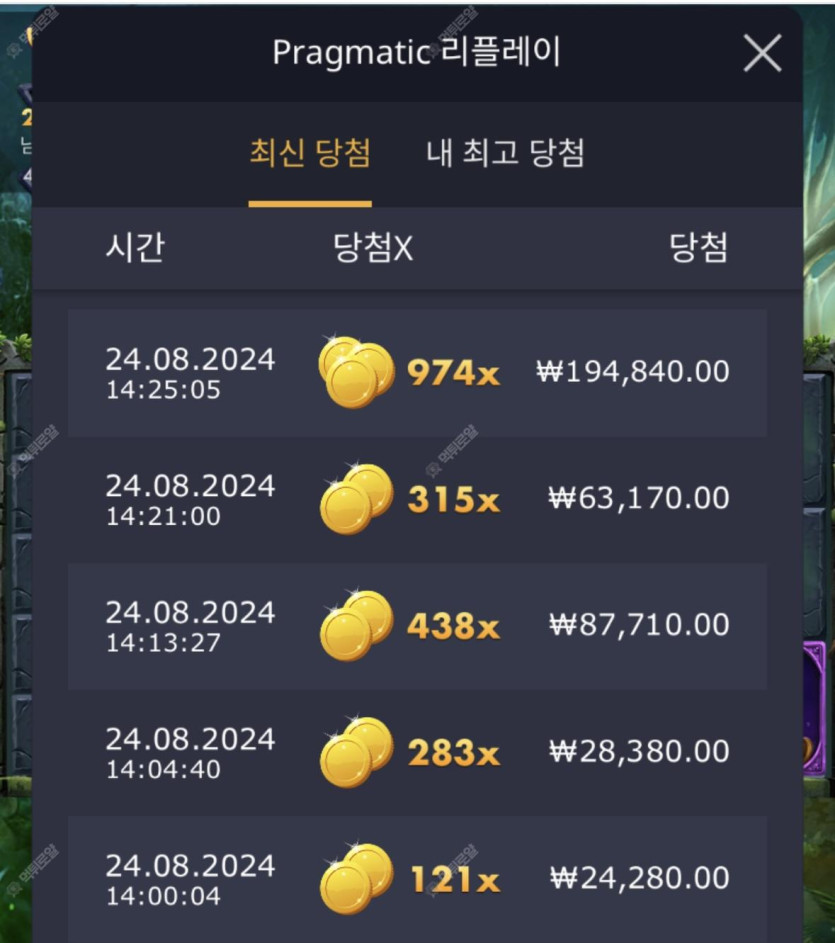Viewport: 835px width, 943px height.
Task: Open the 438x win replay
Action: [417, 626]
